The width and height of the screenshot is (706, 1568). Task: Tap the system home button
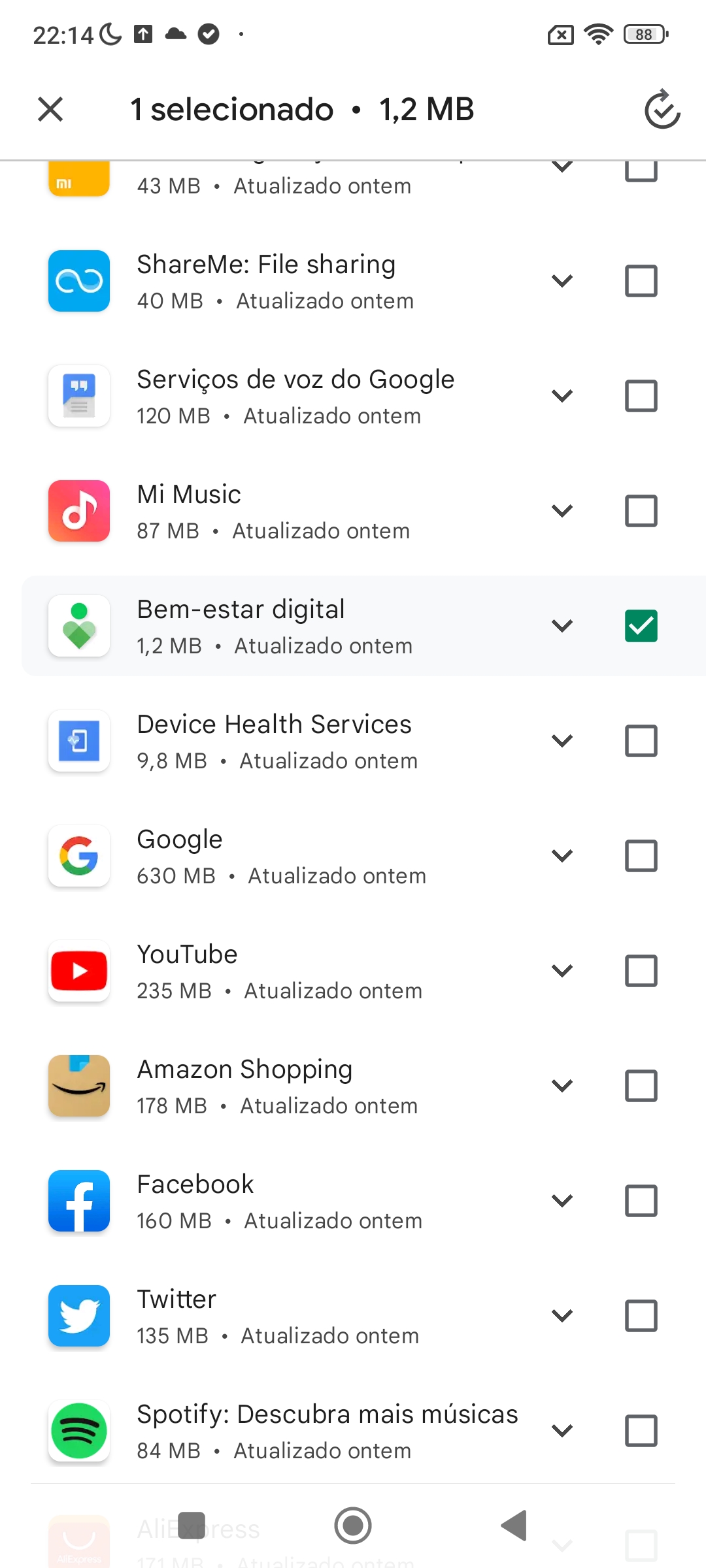pyautogui.click(x=353, y=1526)
